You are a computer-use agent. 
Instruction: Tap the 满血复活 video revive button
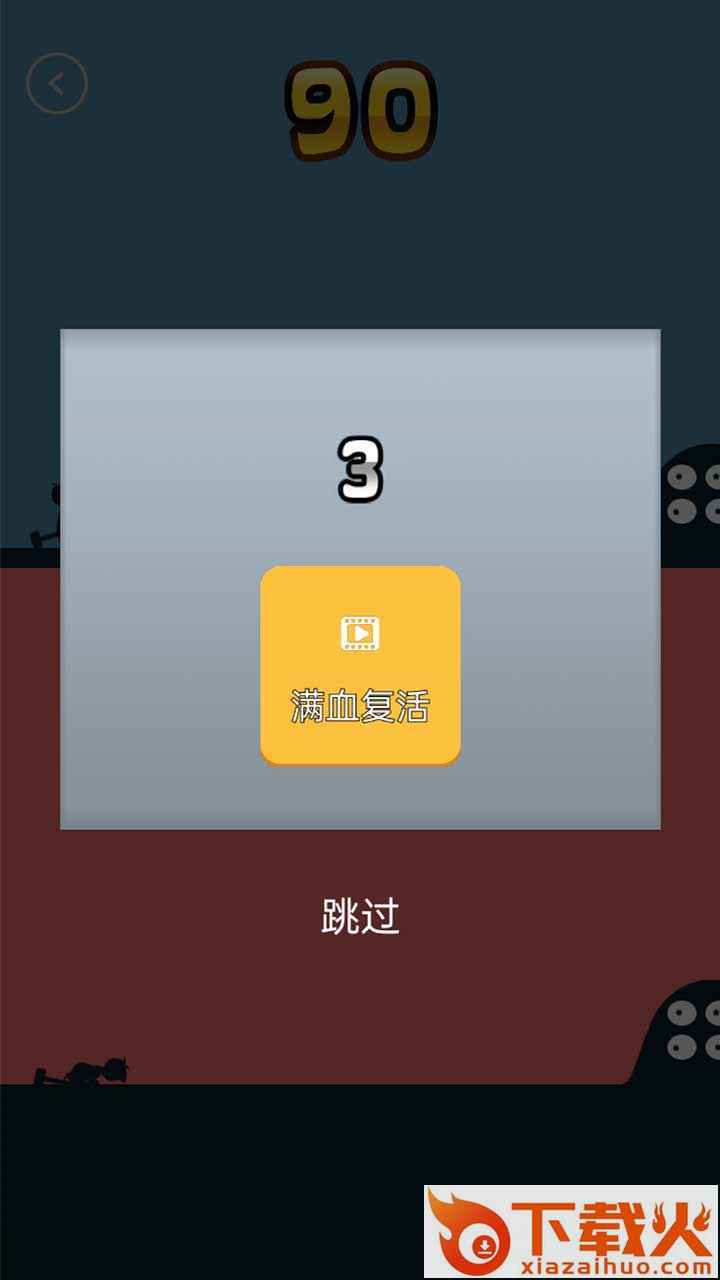point(360,665)
